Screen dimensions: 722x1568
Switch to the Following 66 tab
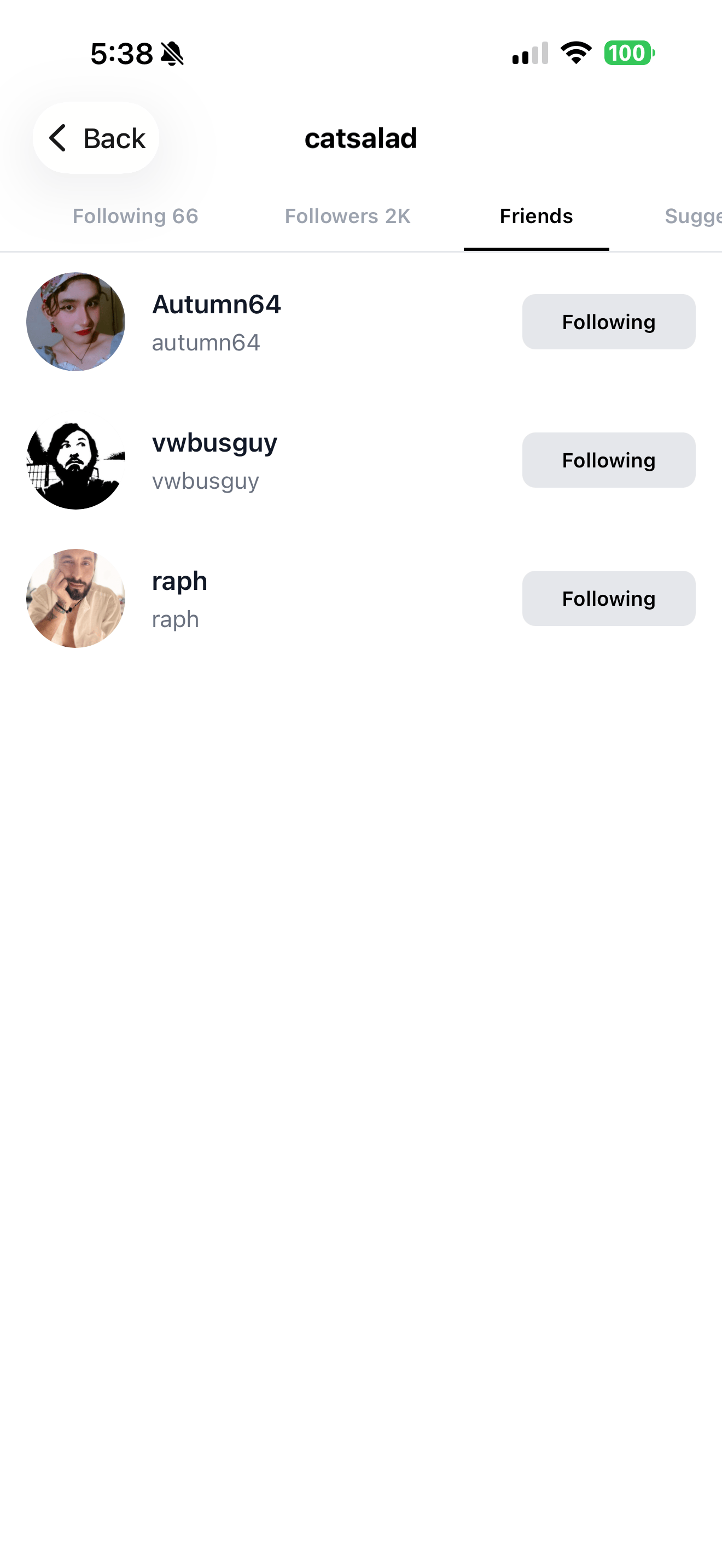point(135,216)
